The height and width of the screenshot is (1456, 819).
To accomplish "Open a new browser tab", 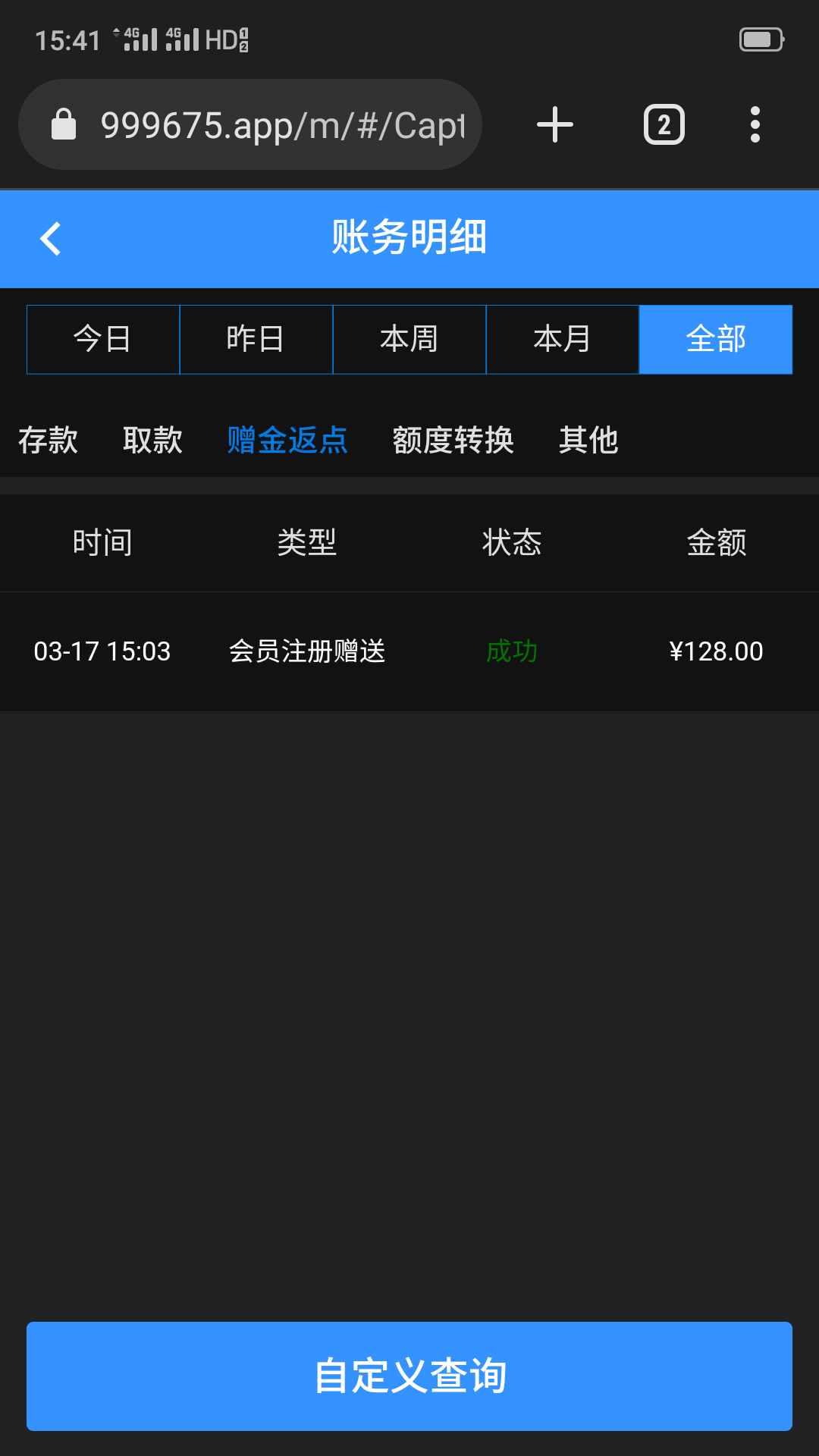I will [555, 125].
